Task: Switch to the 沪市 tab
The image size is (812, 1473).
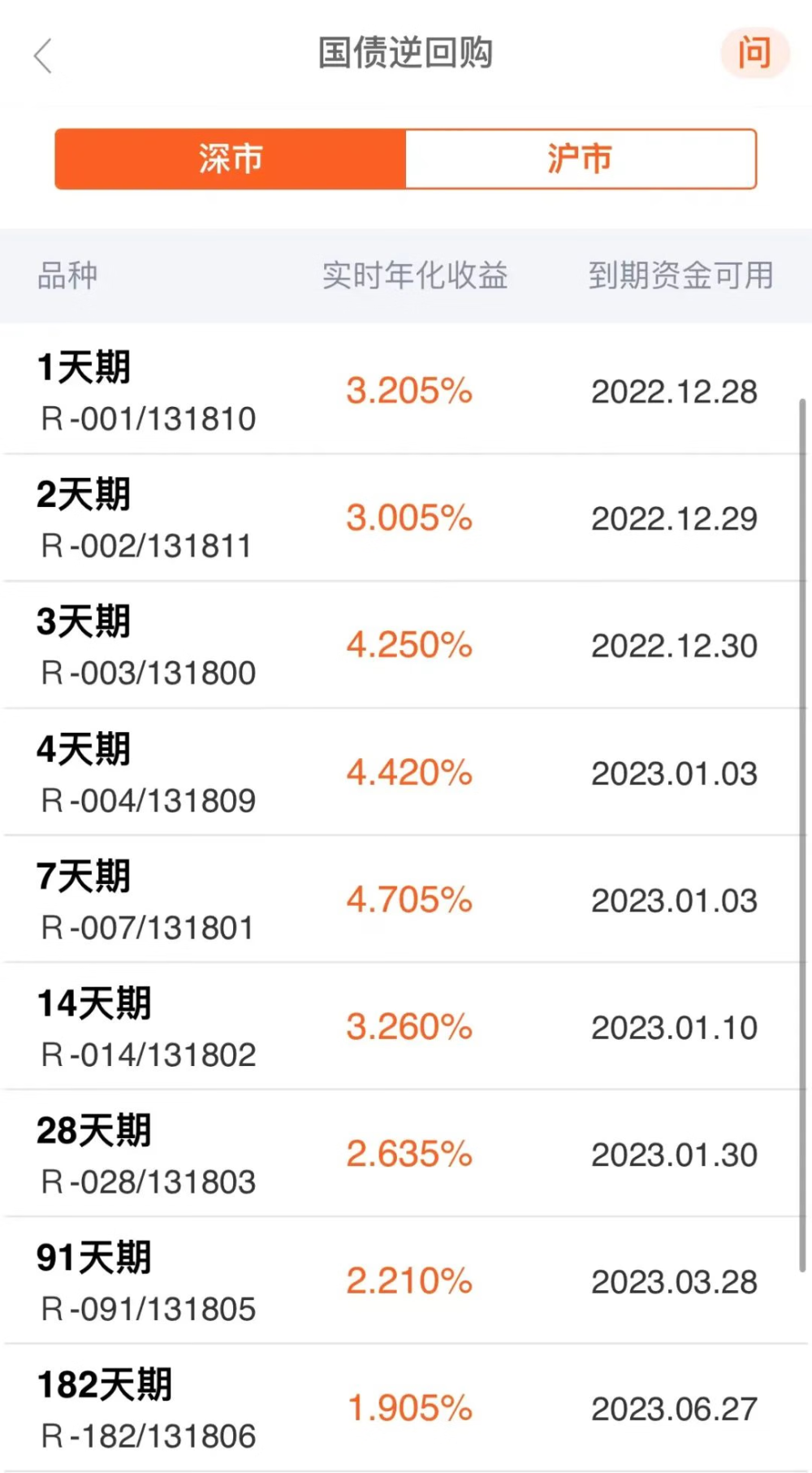Action: 580,159
